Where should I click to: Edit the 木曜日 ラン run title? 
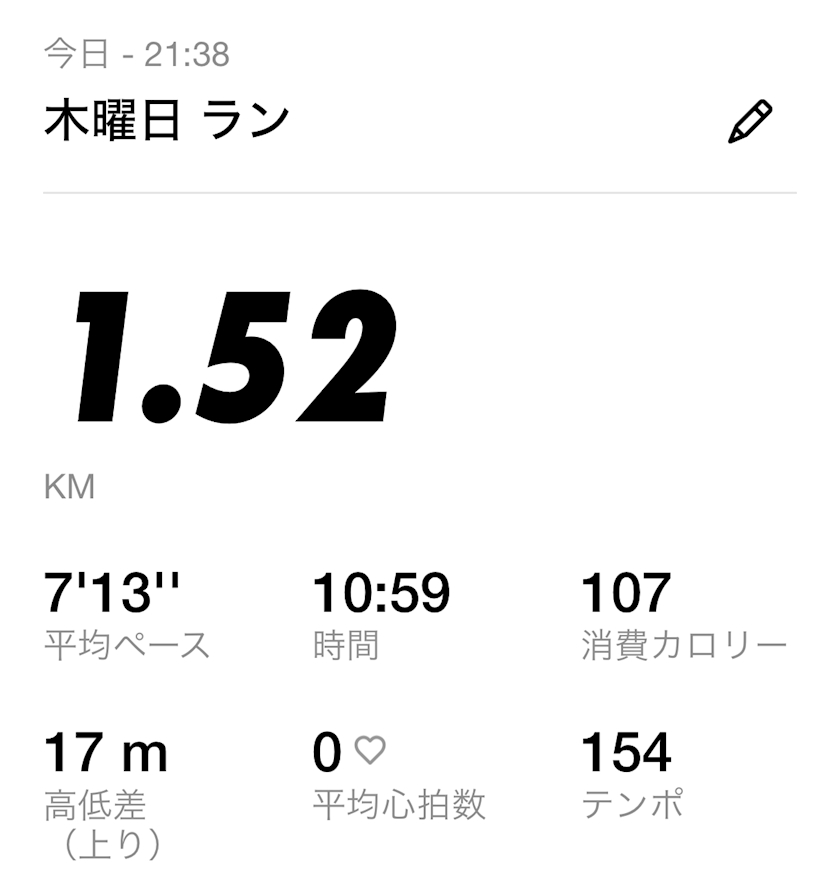(x=750, y=122)
